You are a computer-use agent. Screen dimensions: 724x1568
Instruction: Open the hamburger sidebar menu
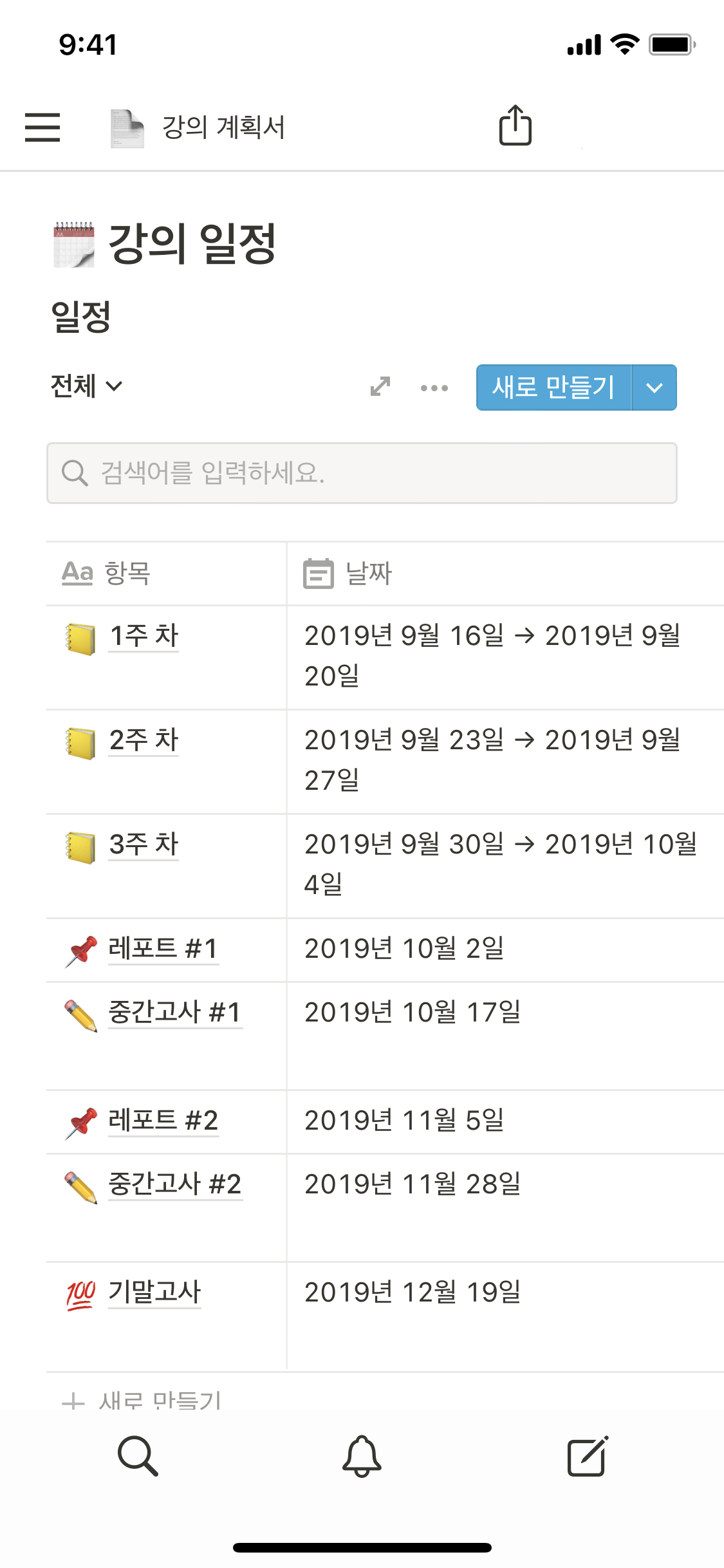(42, 127)
